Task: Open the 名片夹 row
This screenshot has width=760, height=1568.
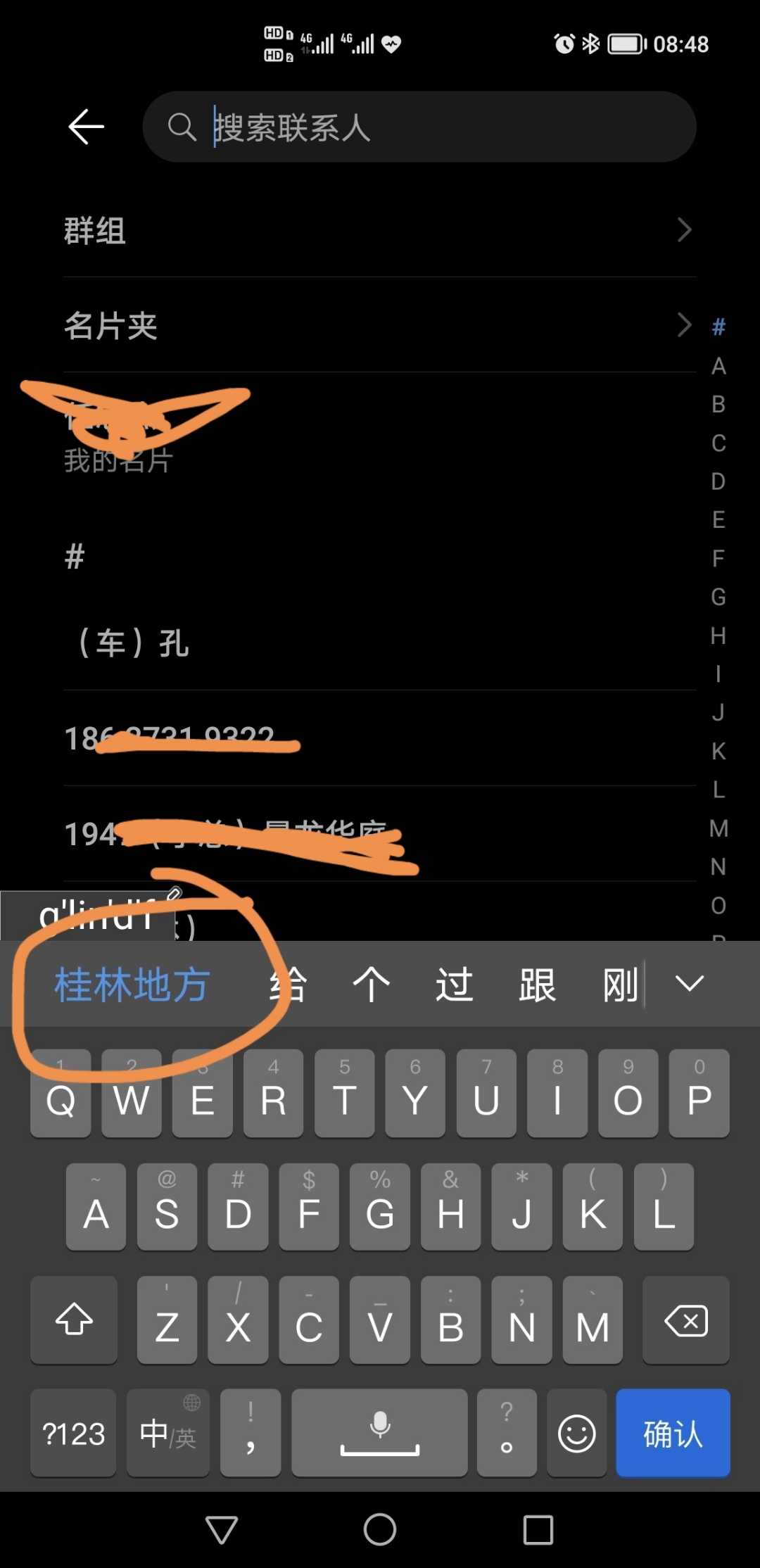Action: pos(380,325)
